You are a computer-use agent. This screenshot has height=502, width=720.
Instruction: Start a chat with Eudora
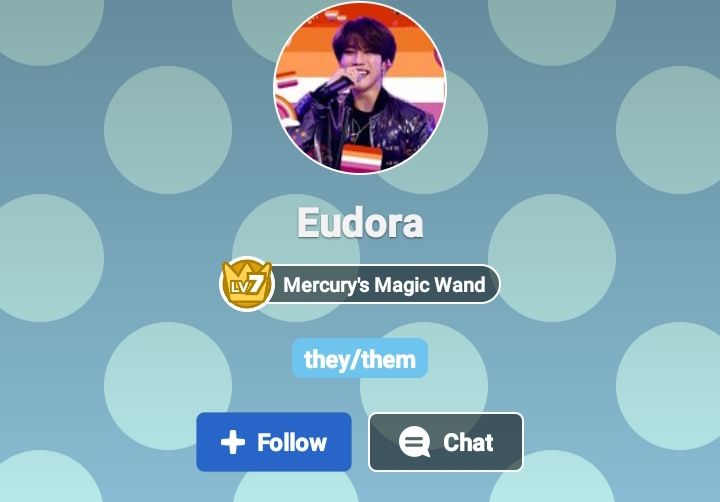[x=446, y=442]
